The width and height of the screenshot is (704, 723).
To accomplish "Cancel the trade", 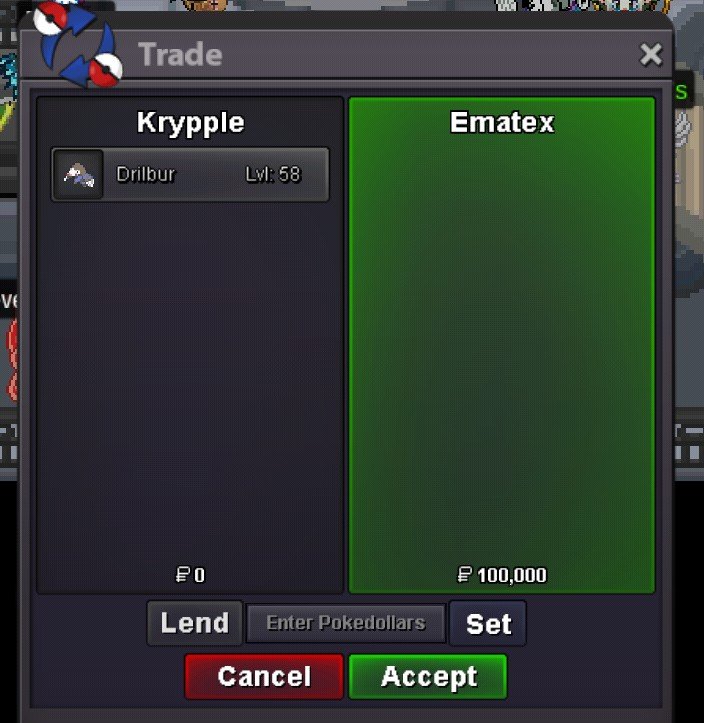I will click(264, 677).
